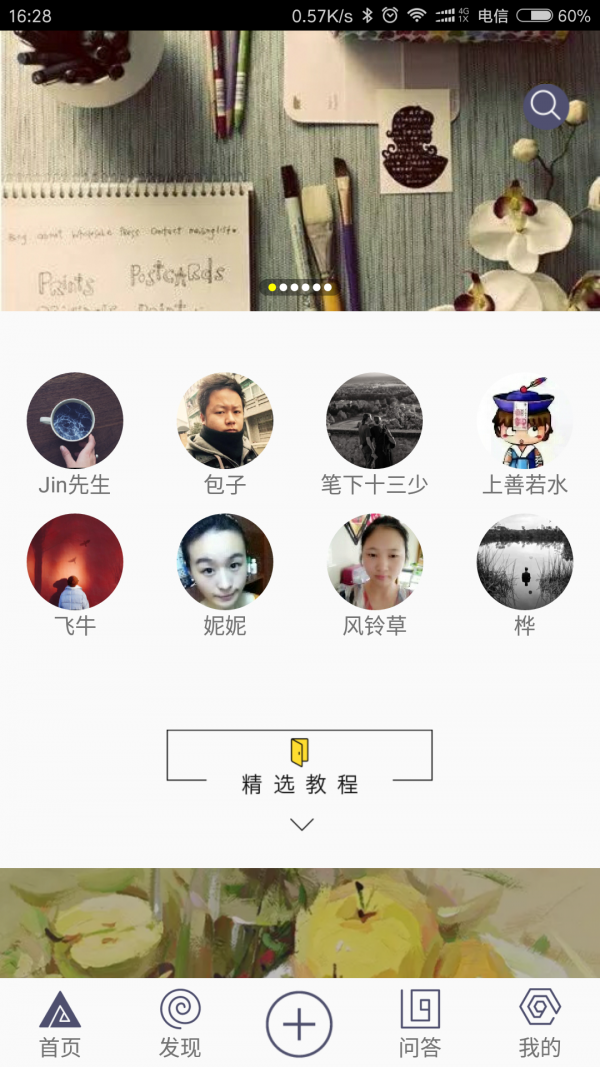The height and width of the screenshot is (1067, 600).
Task: Create a new post with plus button
Action: pos(299,1024)
